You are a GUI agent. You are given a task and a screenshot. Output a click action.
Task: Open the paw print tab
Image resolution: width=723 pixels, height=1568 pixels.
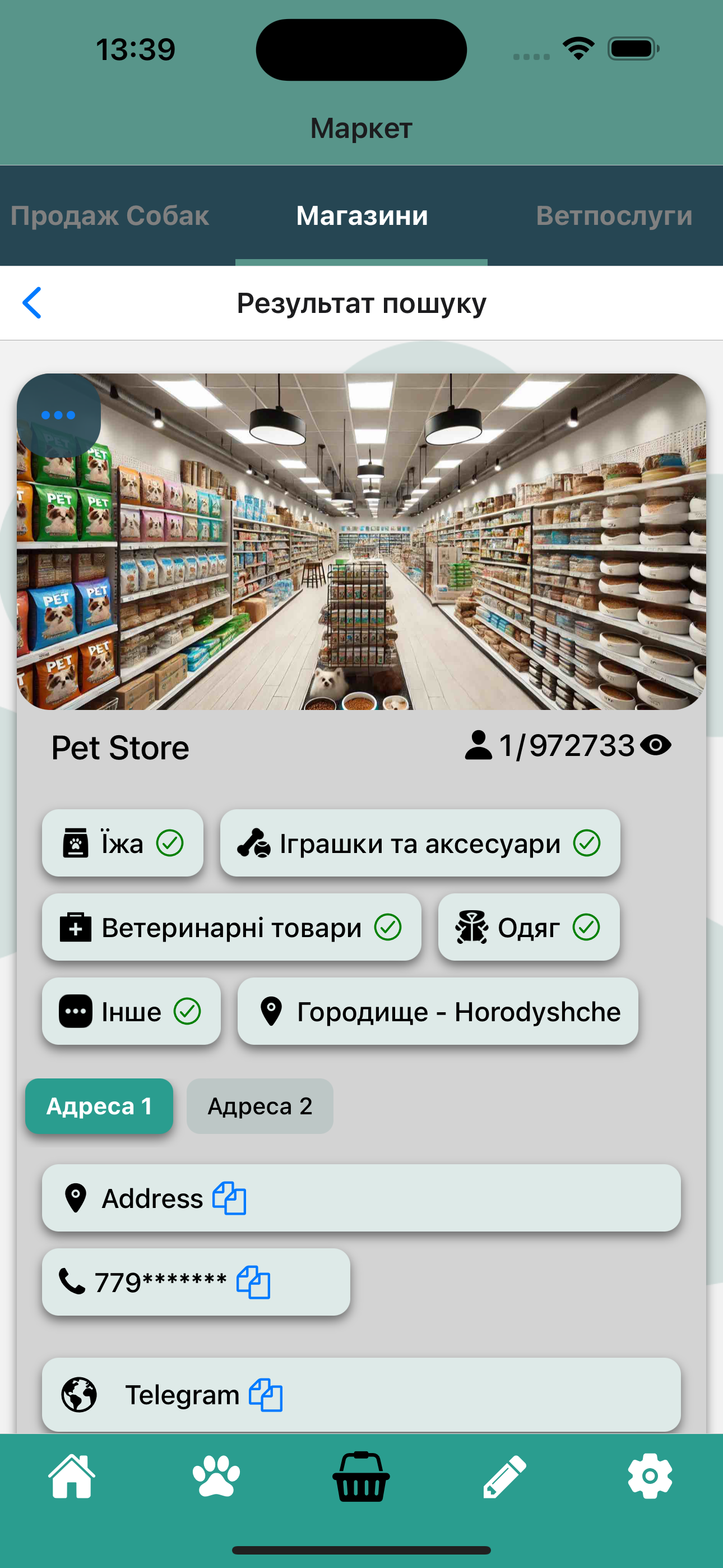point(216,1476)
